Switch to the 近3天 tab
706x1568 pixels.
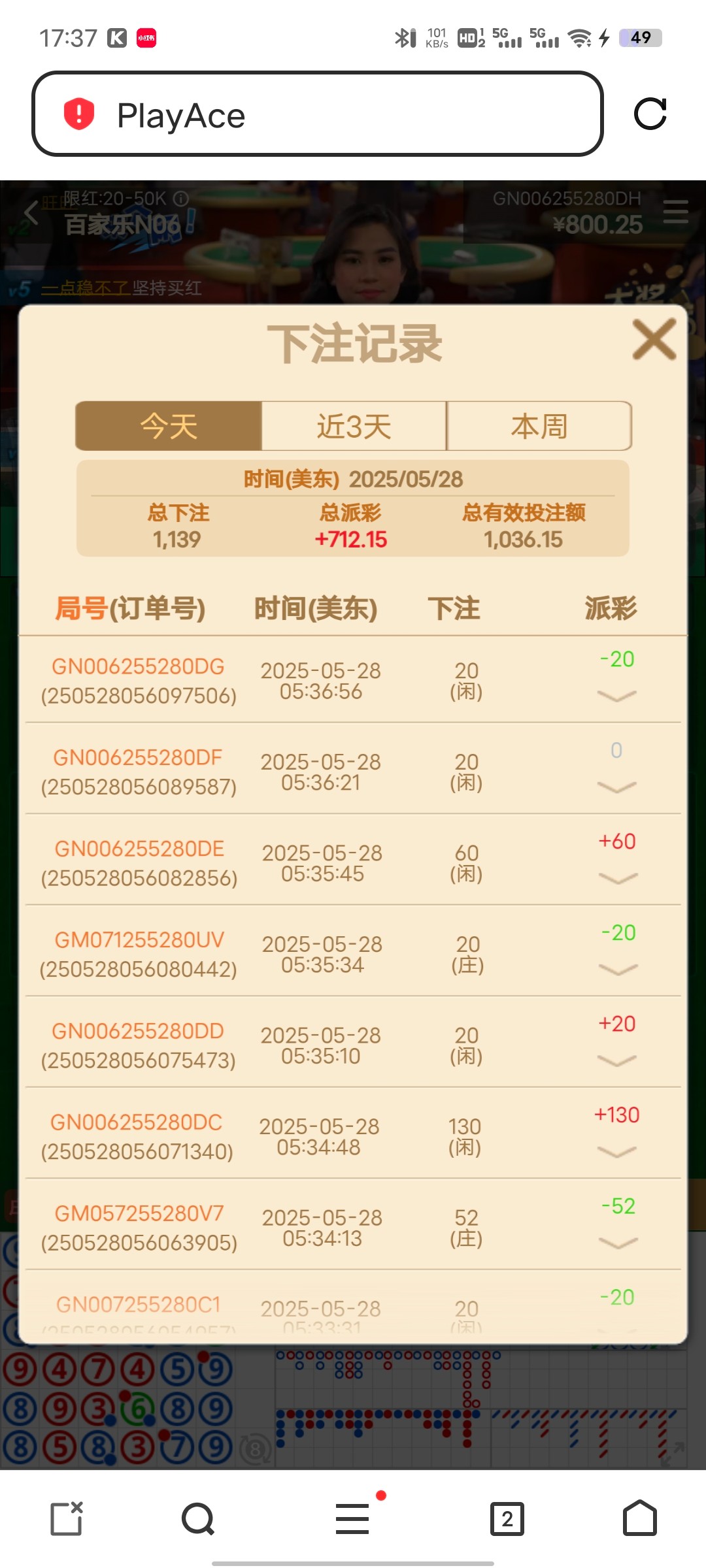pos(354,426)
